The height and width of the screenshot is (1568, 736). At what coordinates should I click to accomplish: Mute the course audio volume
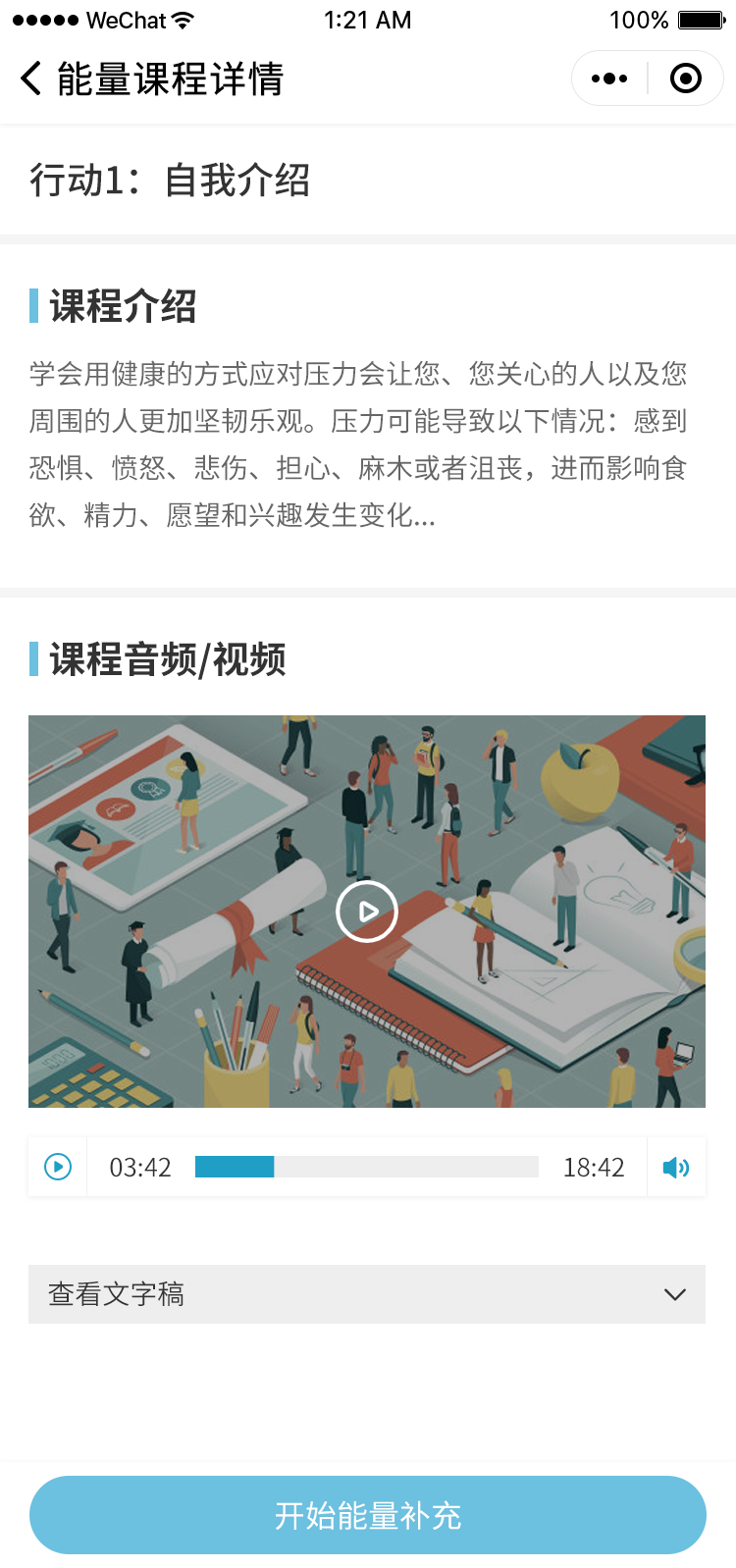(676, 1167)
